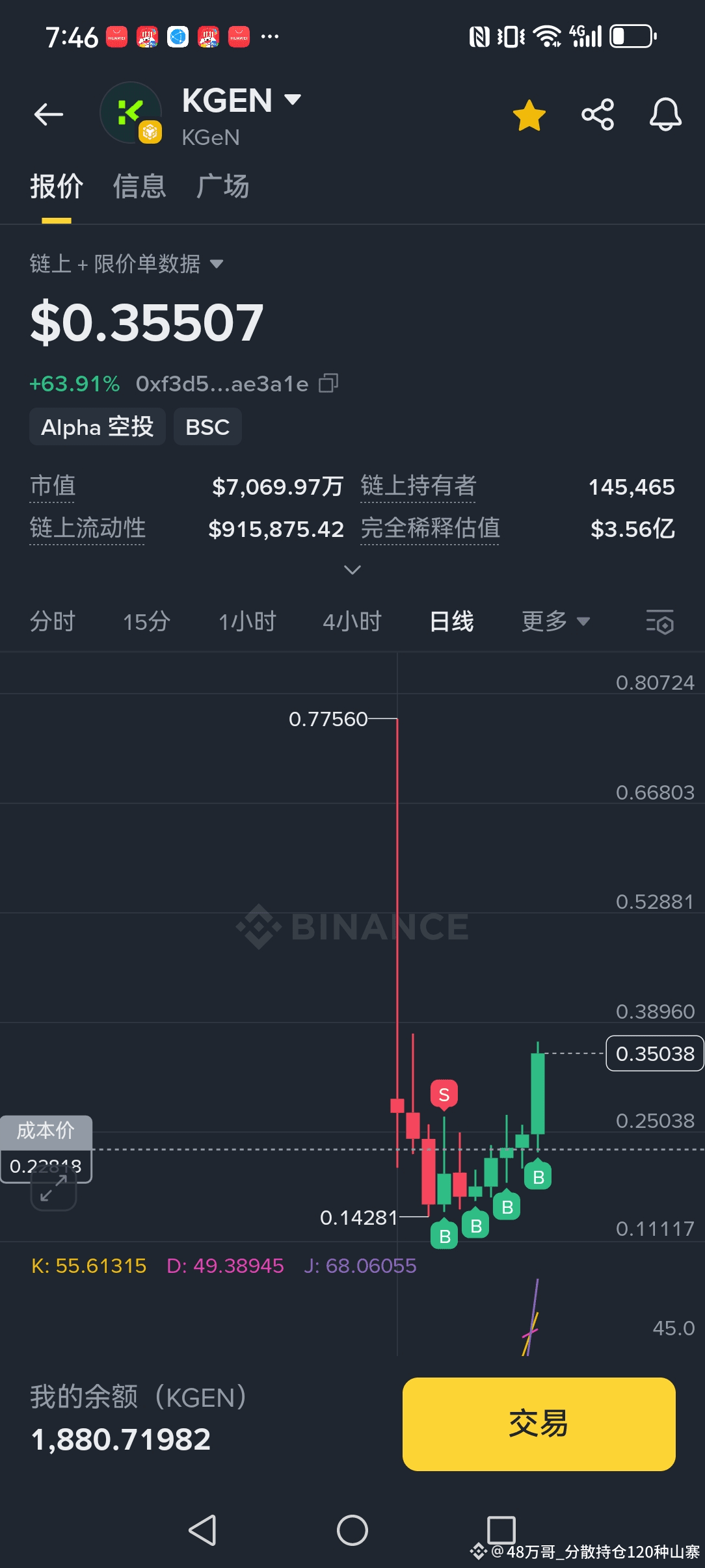Select the 分时 chart interval
Screen dimensions: 705x1568
pos(53,621)
